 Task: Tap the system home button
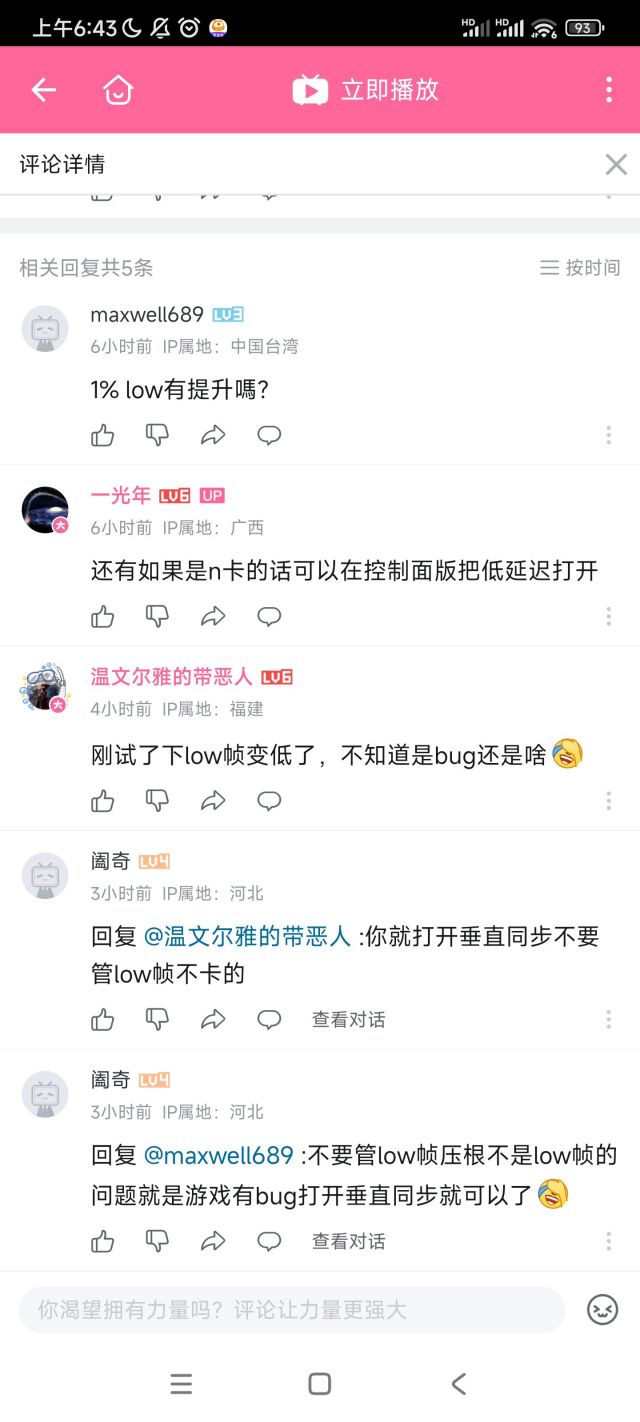click(319, 1384)
